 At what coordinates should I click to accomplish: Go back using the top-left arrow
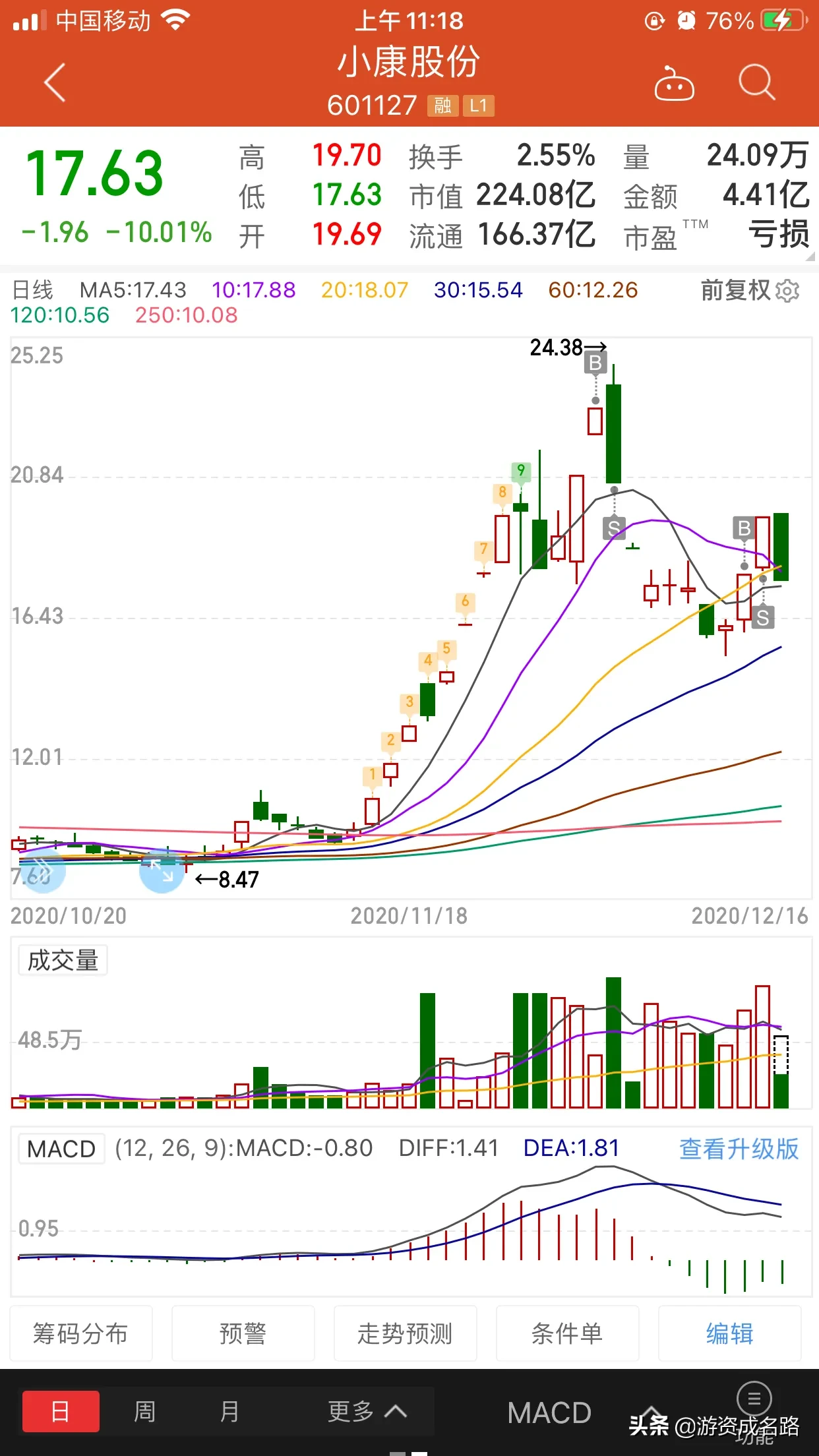click(x=55, y=83)
